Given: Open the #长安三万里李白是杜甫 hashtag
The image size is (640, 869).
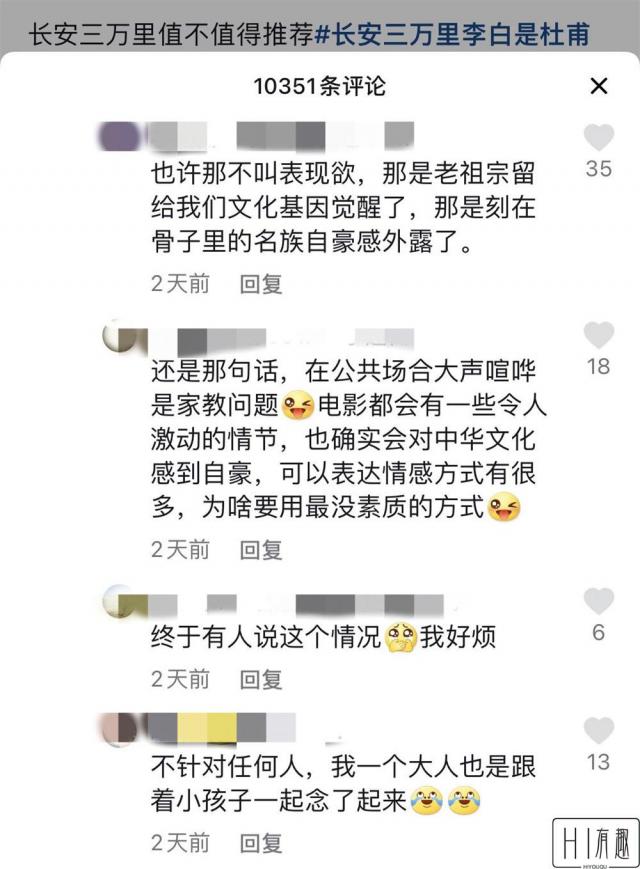Looking at the screenshot, I should [451, 35].
